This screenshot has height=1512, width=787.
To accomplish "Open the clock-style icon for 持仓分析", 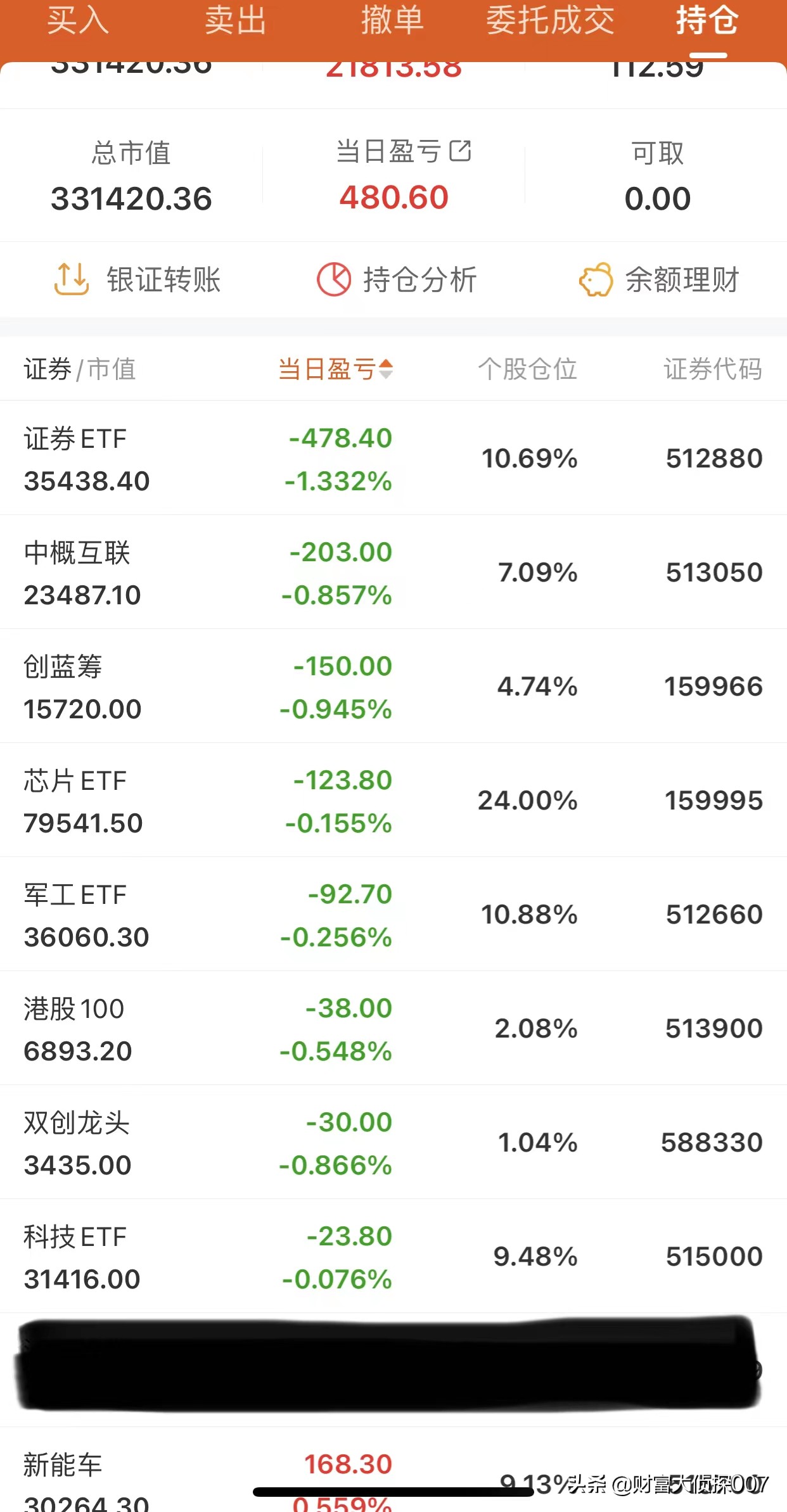I will pyautogui.click(x=334, y=279).
